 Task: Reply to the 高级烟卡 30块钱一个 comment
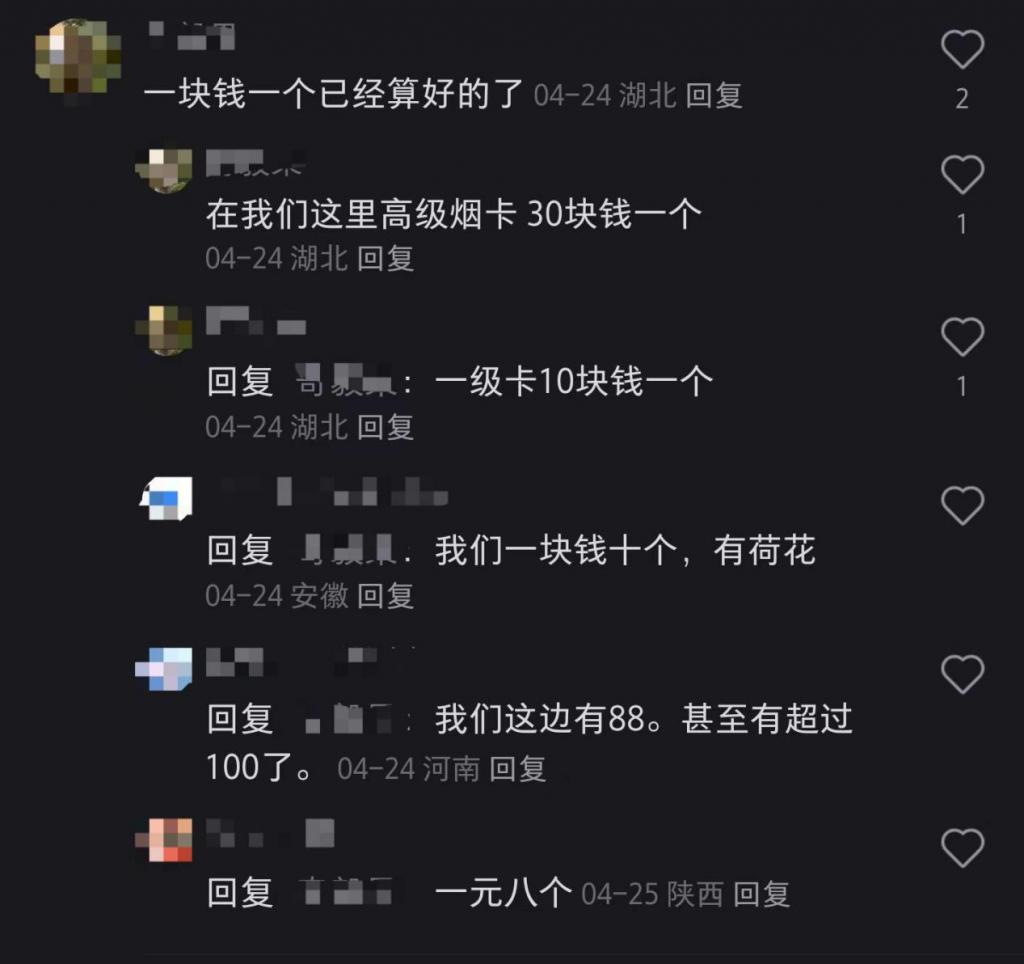(x=386, y=259)
